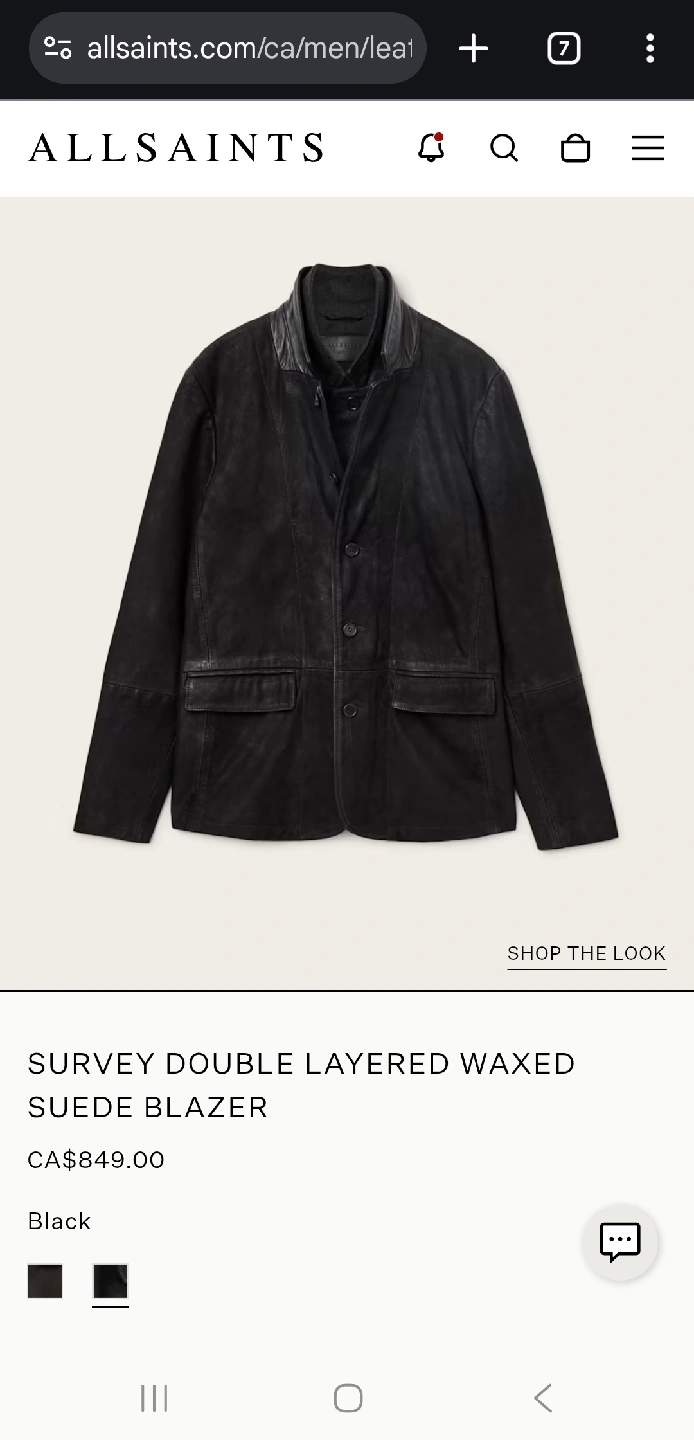This screenshot has height=1440, width=694.
Task: Open the hamburger navigation menu
Action: click(647, 148)
